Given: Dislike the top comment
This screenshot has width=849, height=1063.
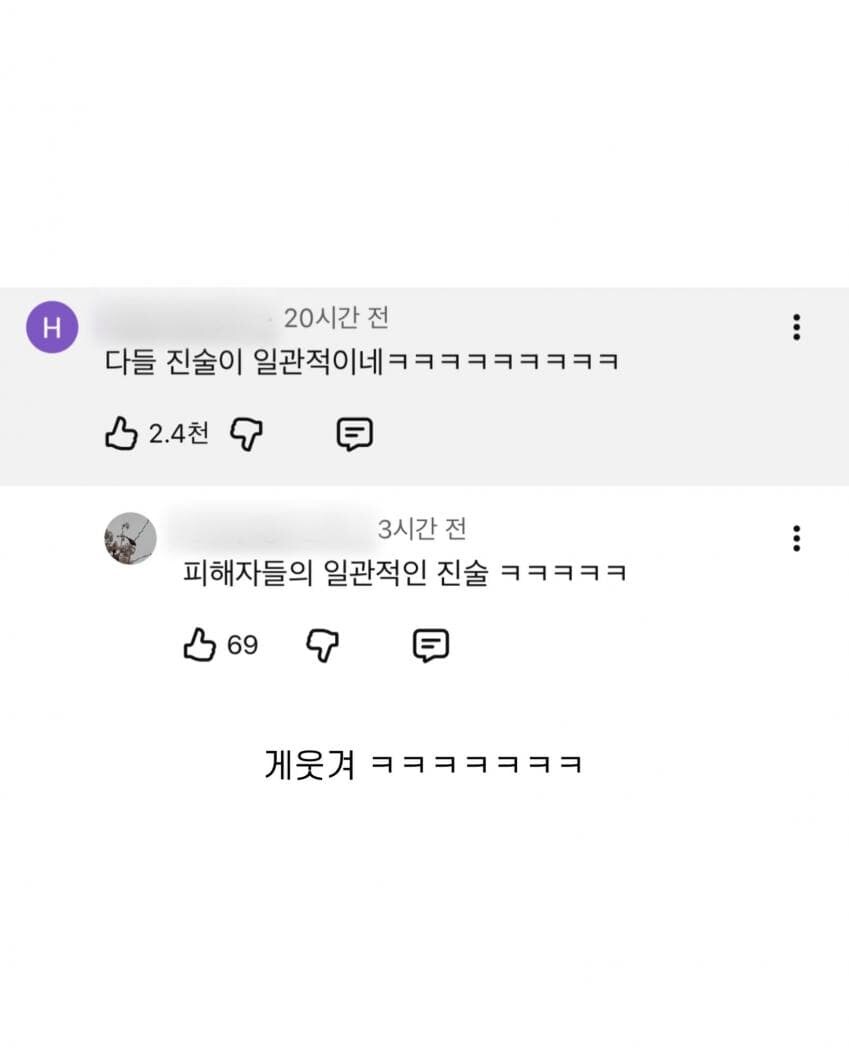Looking at the screenshot, I should tap(246, 432).
